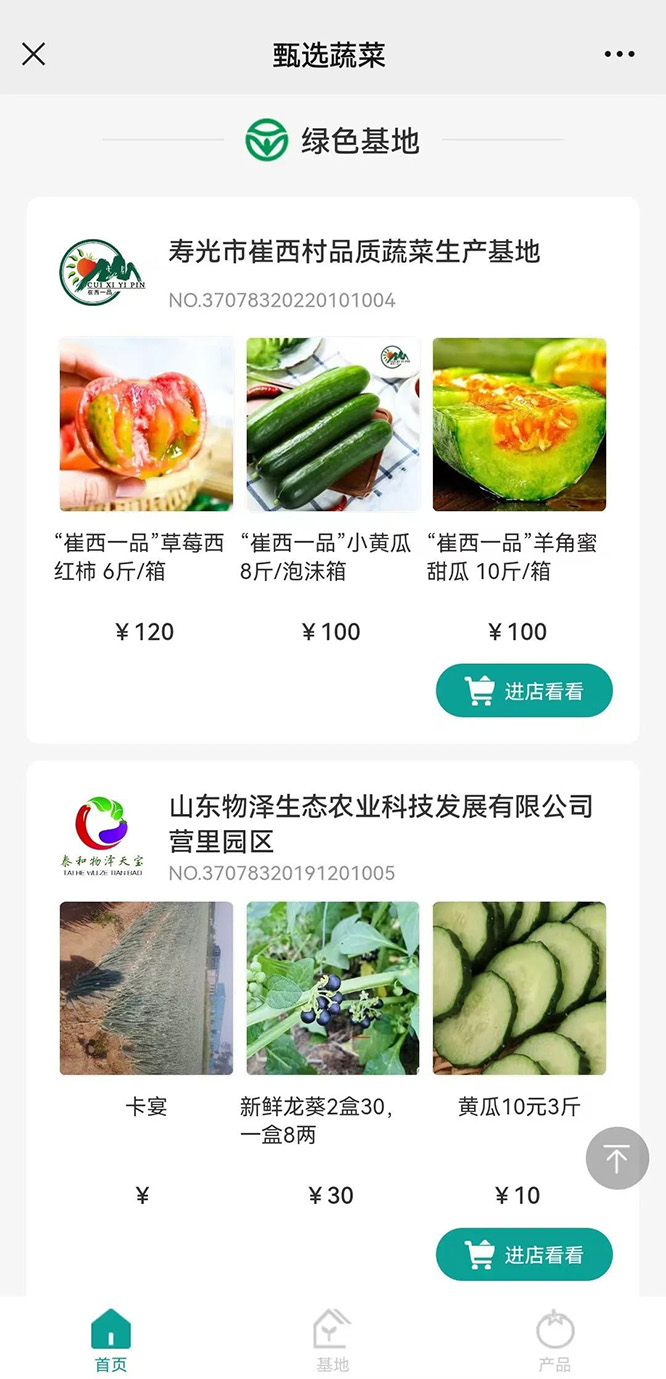Open the 黄瓜10元3斤 product
This screenshot has height=1379, width=666.
coord(519,988)
